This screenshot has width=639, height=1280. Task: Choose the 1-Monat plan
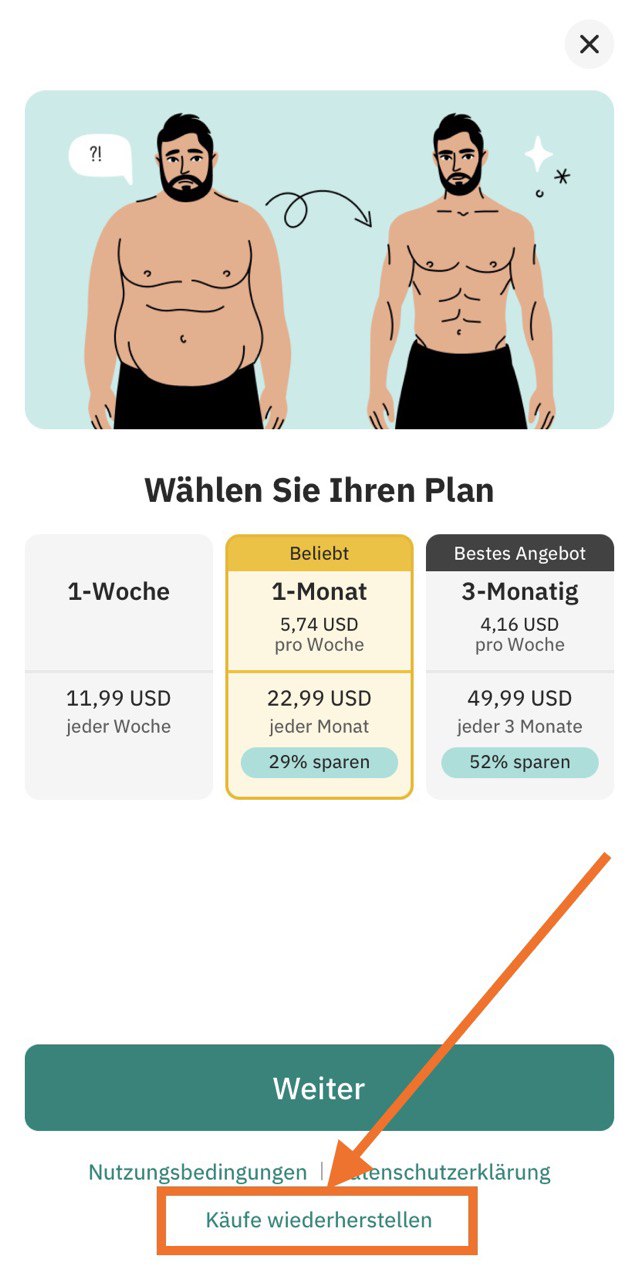coord(319,666)
